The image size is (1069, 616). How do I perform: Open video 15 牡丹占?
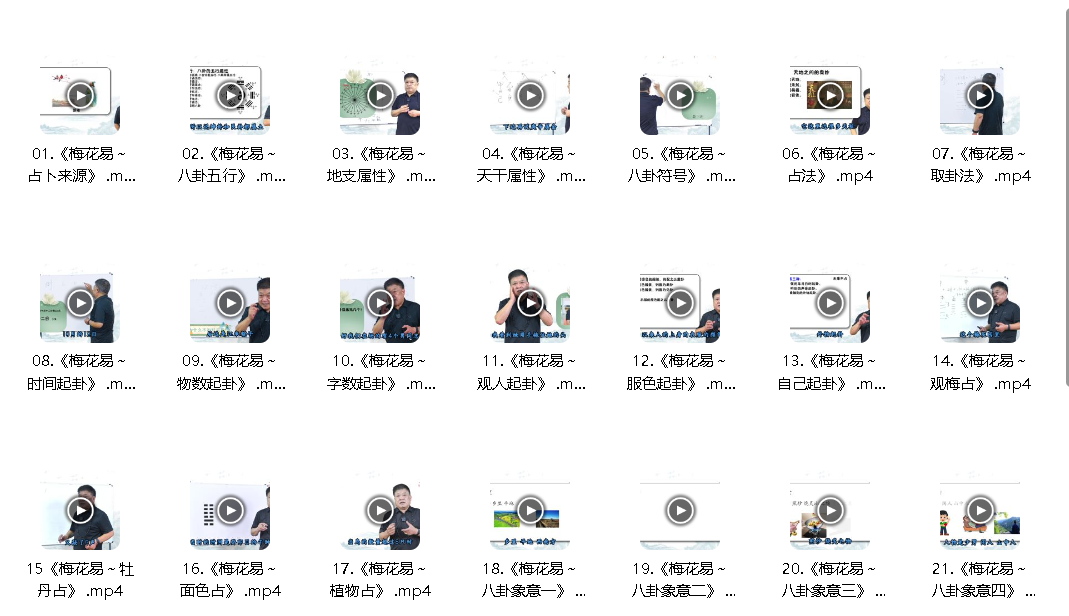(80, 511)
